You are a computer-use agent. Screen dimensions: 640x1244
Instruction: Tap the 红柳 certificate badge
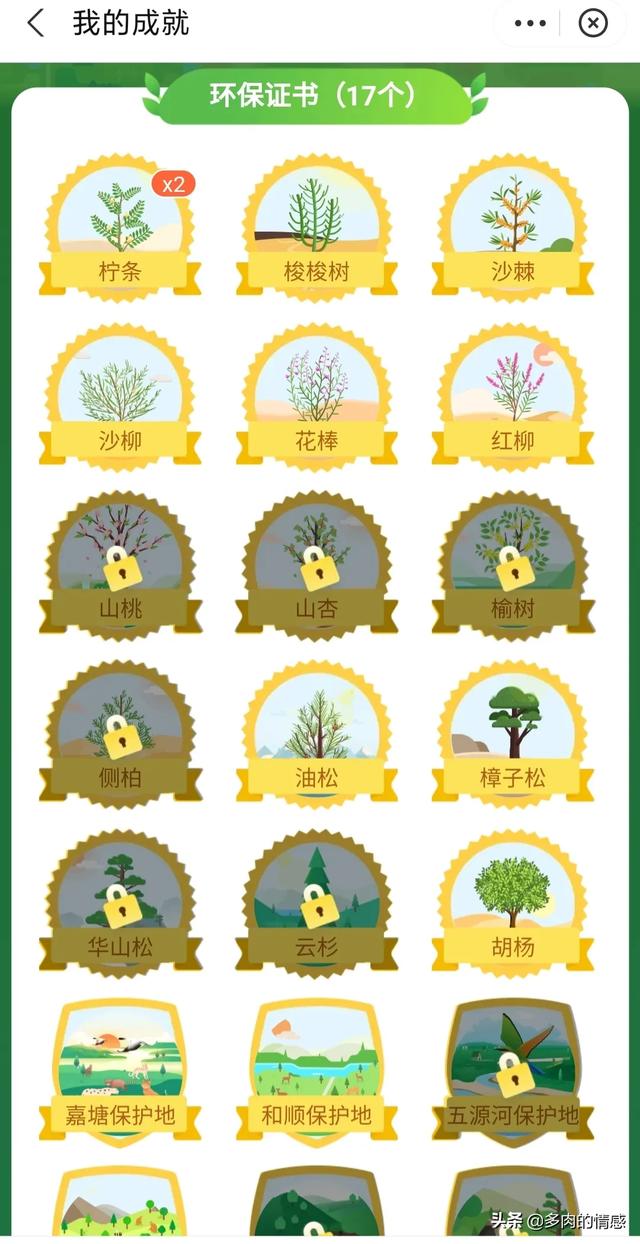pyautogui.click(x=512, y=397)
